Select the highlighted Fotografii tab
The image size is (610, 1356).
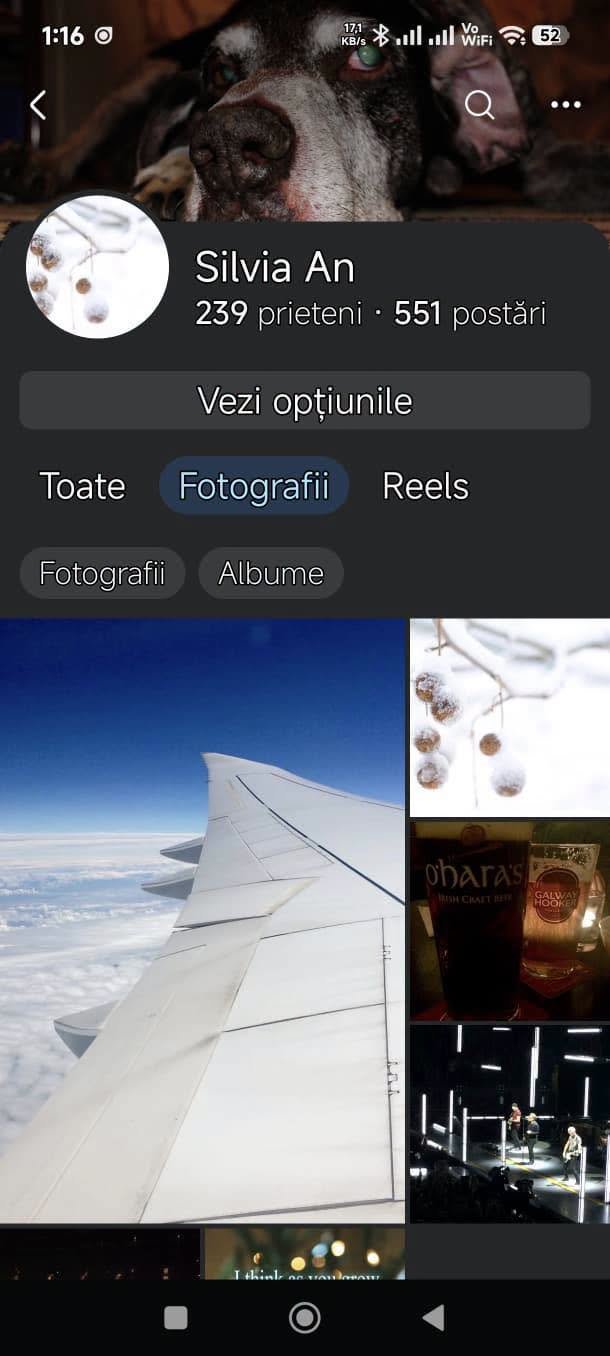[x=254, y=486]
